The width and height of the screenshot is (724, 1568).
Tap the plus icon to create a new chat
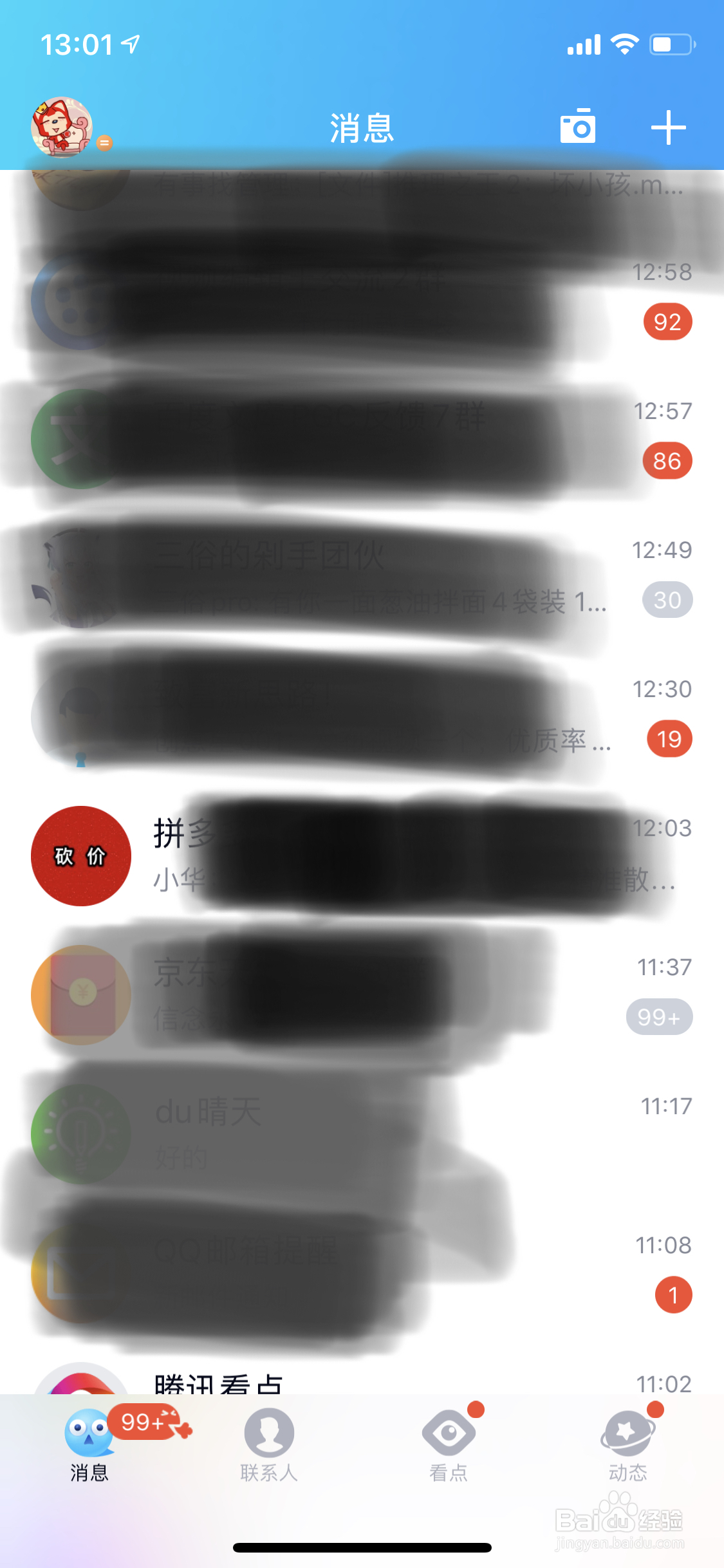pos(669,127)
